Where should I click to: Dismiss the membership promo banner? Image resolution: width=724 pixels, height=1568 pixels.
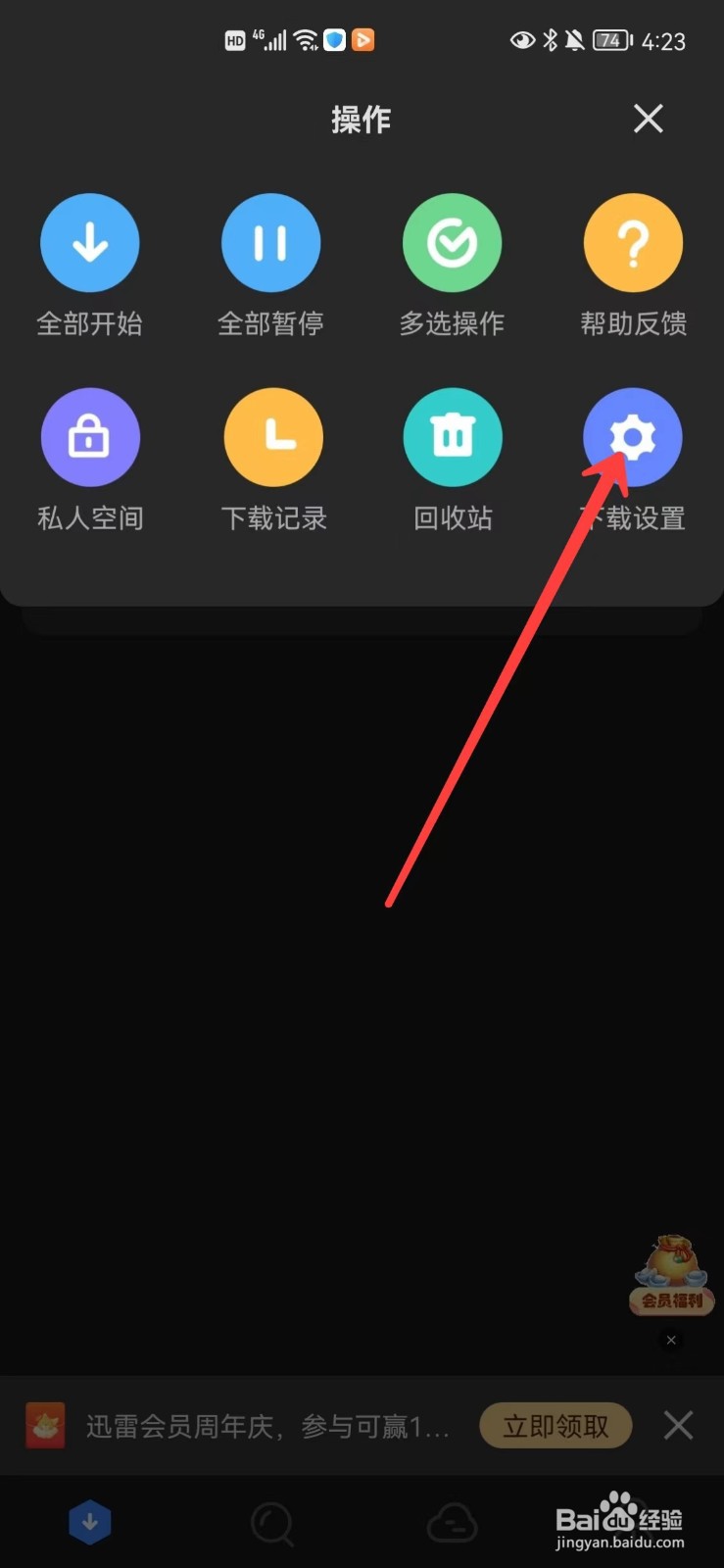tap(678, 1426)
